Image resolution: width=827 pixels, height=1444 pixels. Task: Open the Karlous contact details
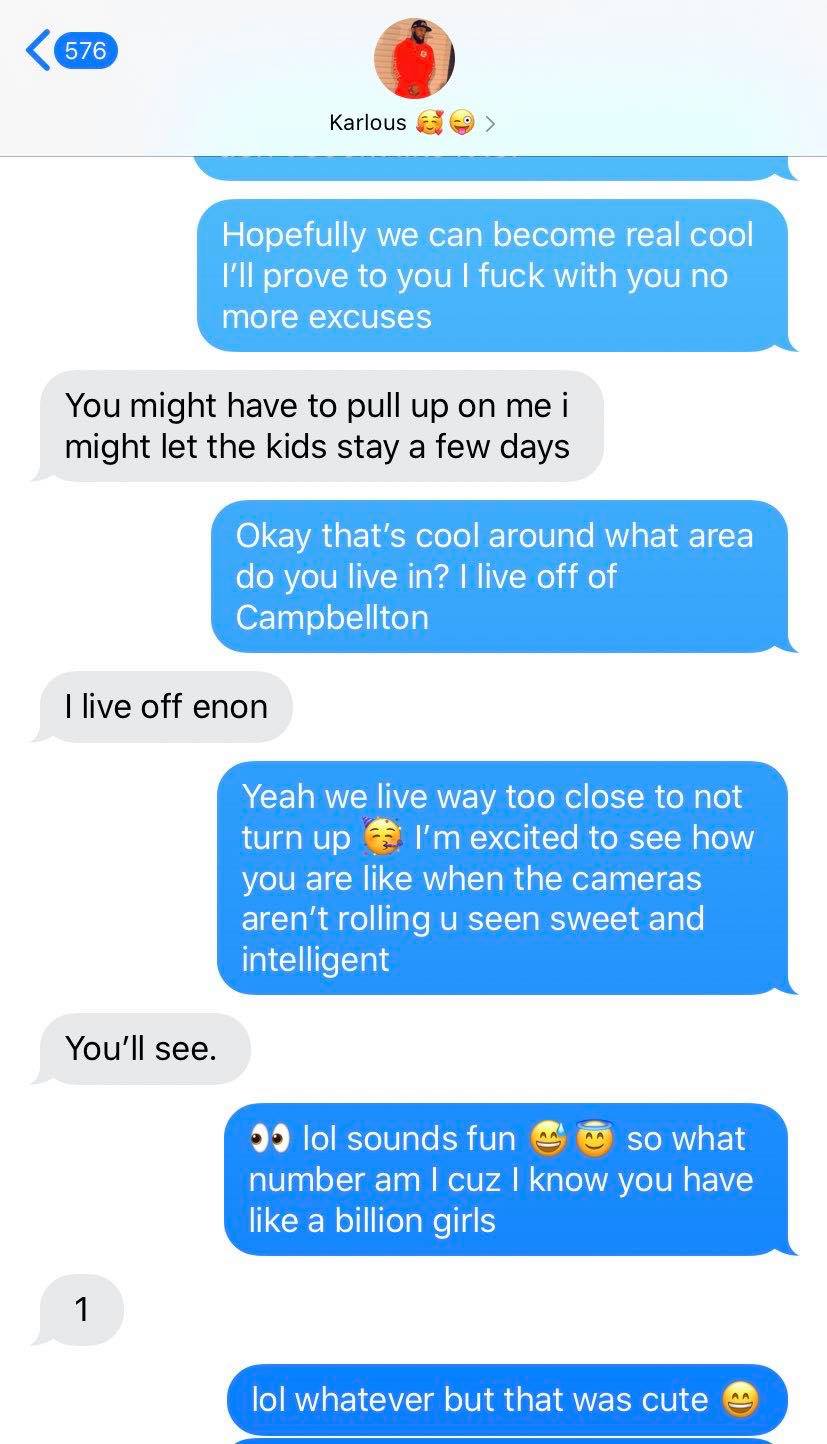coord(412,123)
